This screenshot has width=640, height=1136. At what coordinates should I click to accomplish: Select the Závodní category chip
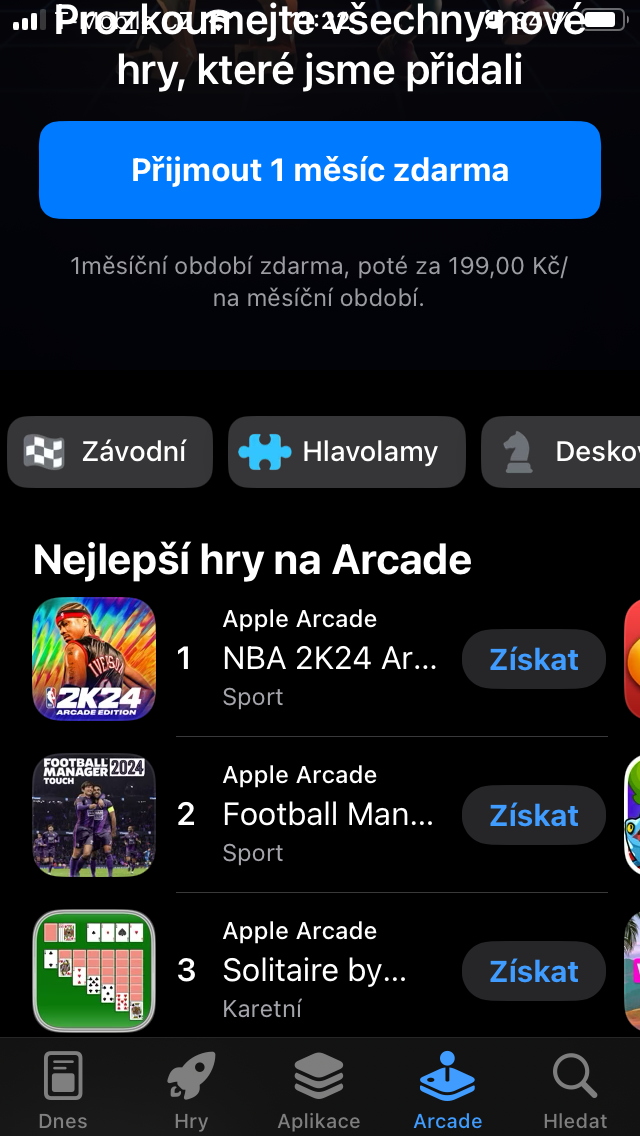[x=110, y=452]
